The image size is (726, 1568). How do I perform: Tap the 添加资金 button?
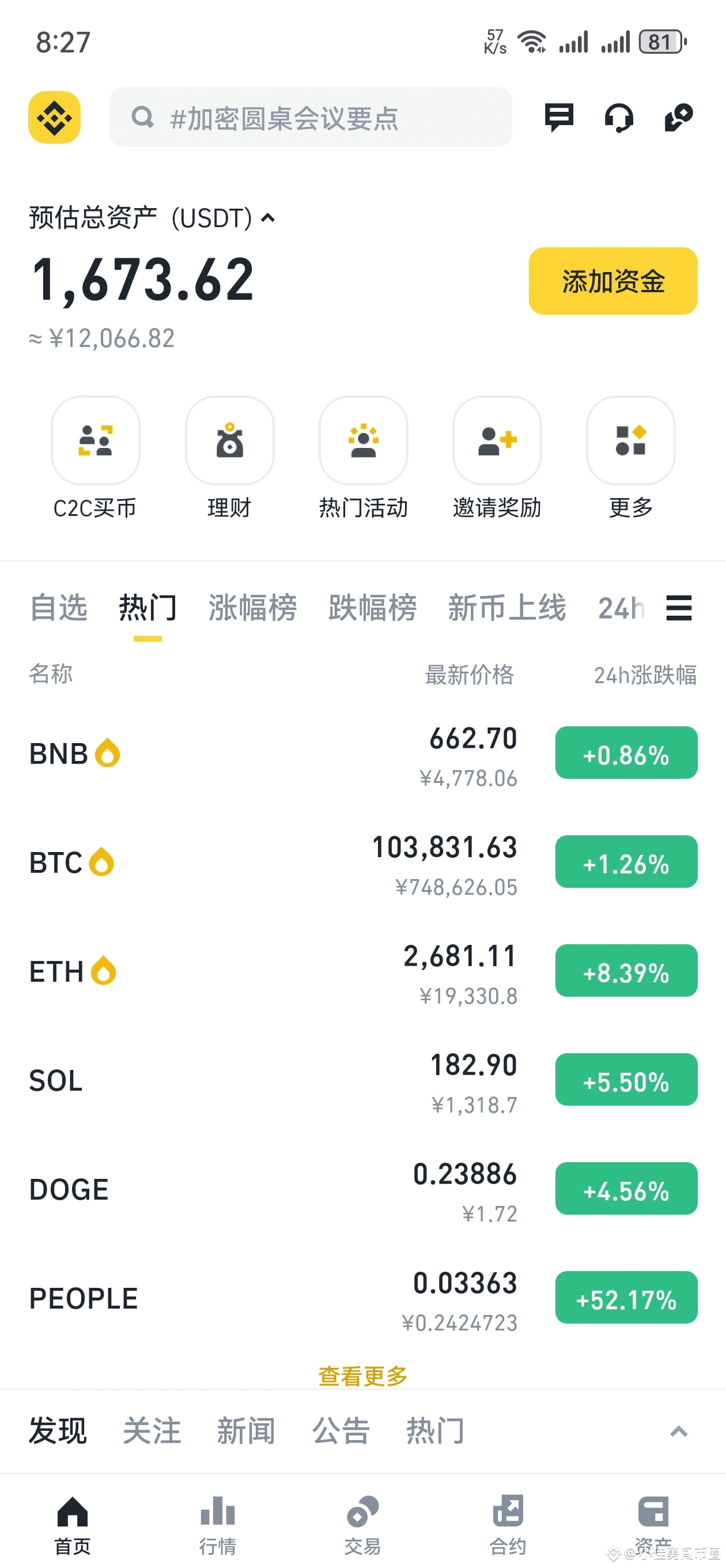click(x=613, y=281)
